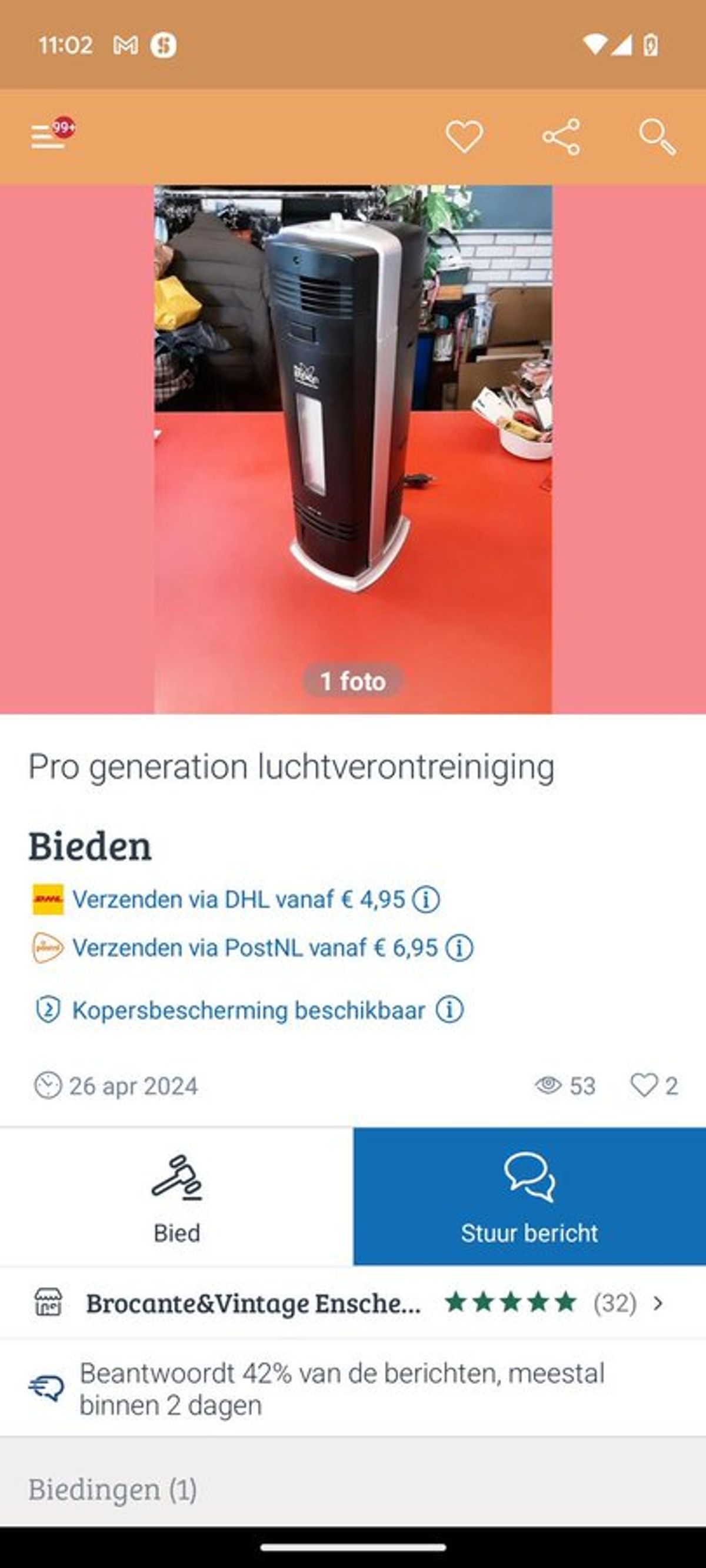706x1568 pixels.
Task: Open the Brocante&Vintage seller profile
Action: coord(347,1303)
